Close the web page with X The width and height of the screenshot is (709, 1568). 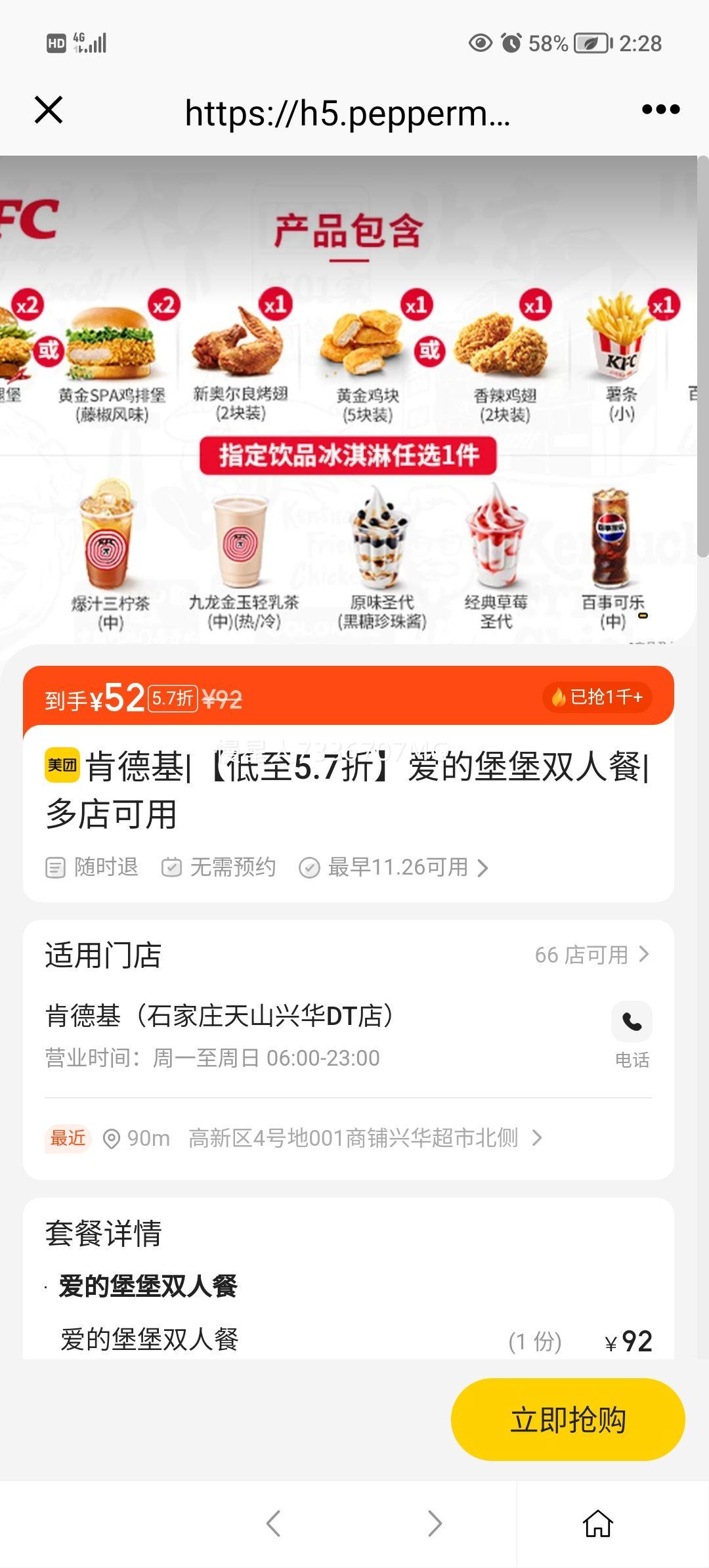(x=49, y=110)
